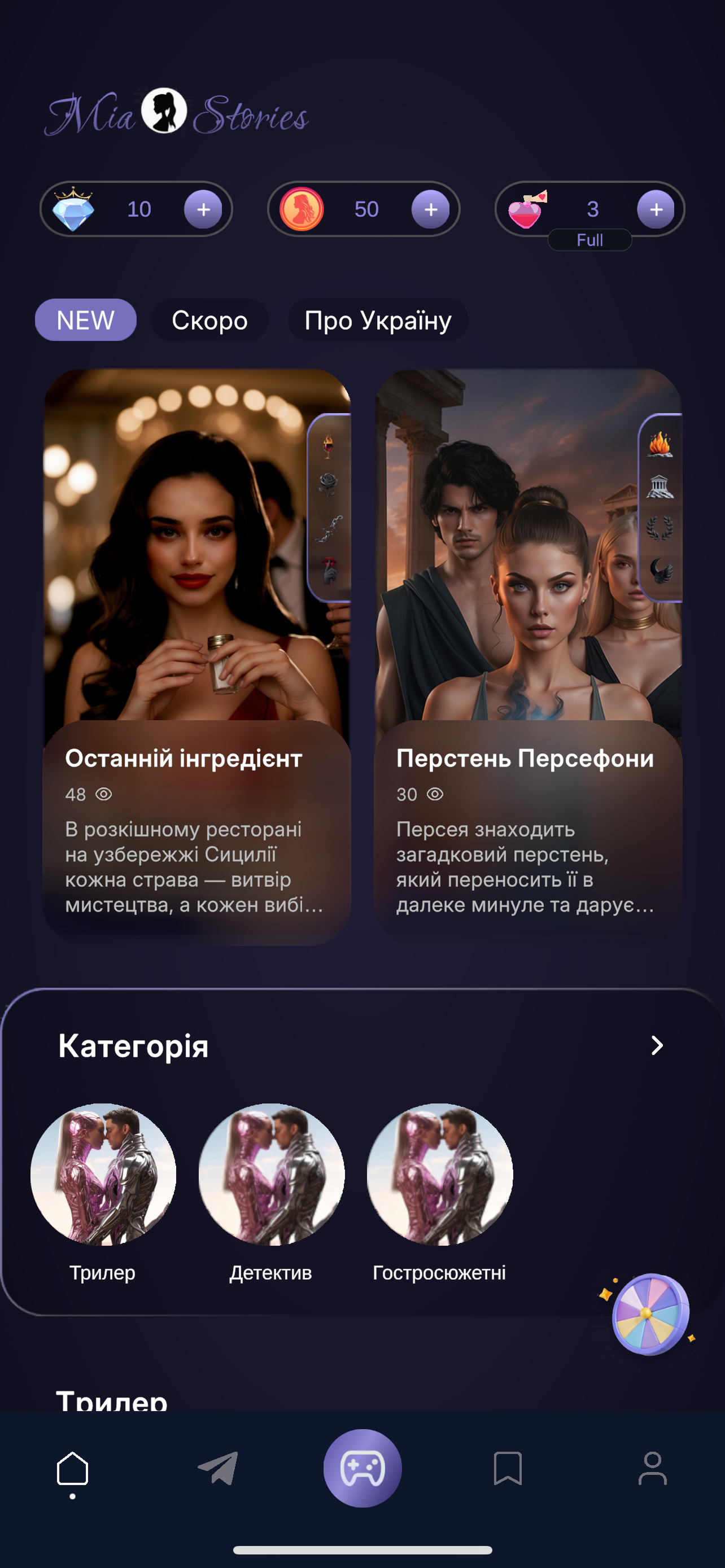The width and height of the screenshot is (725, 1568).
Task: Open the story Перстень Персефони
Action: (527, 658)
